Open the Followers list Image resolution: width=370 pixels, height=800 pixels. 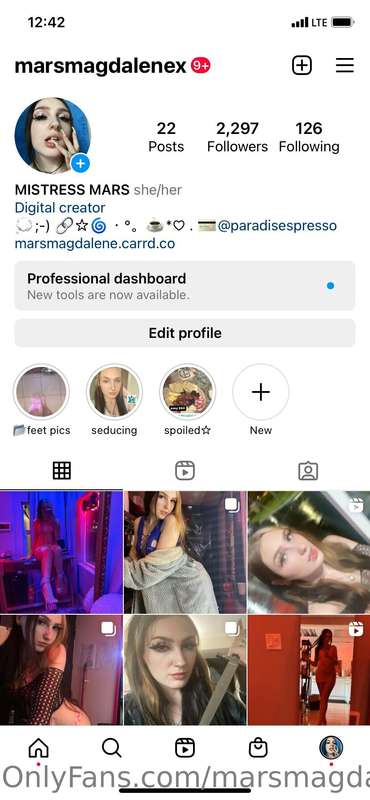pyautogui.click(x=237, y=137)
